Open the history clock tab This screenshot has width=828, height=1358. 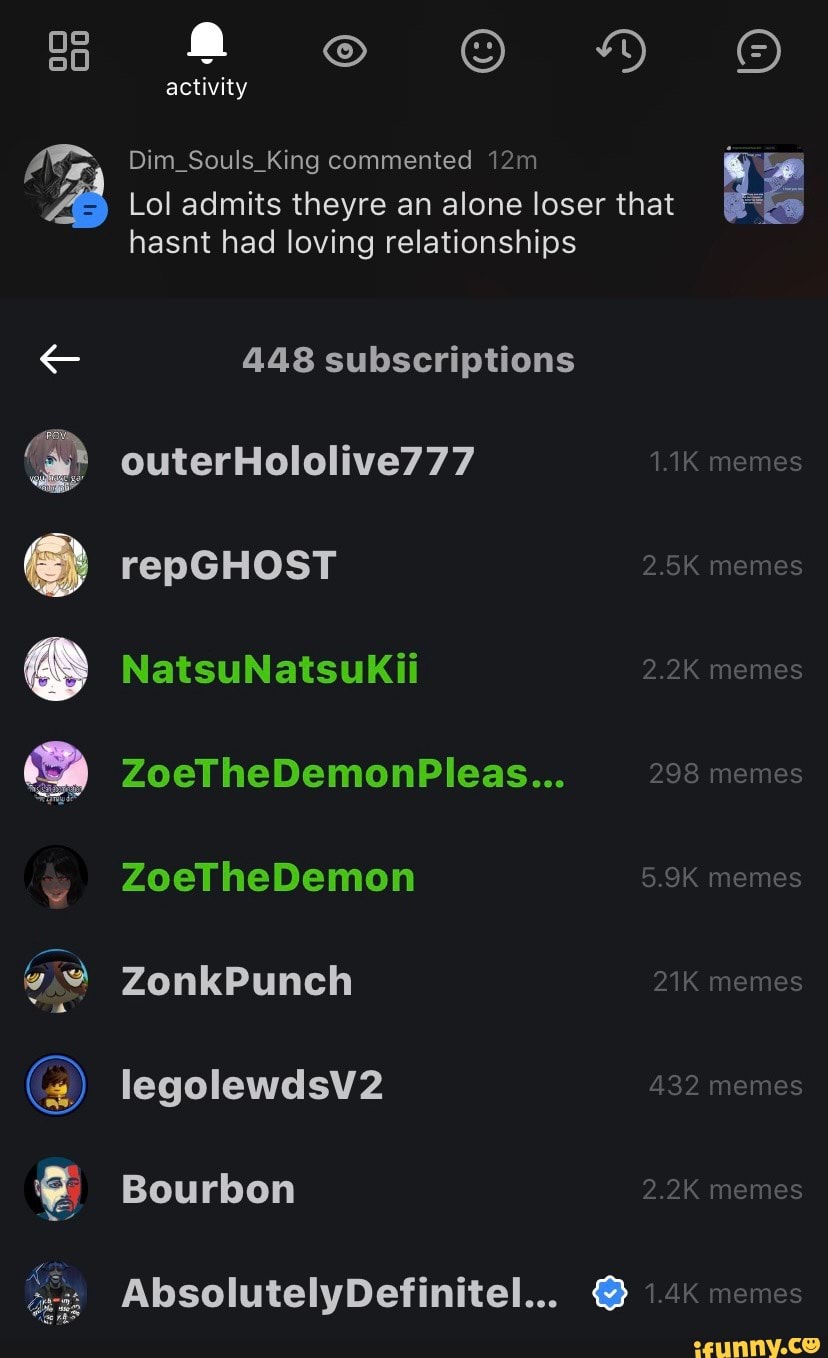[621, 51]
